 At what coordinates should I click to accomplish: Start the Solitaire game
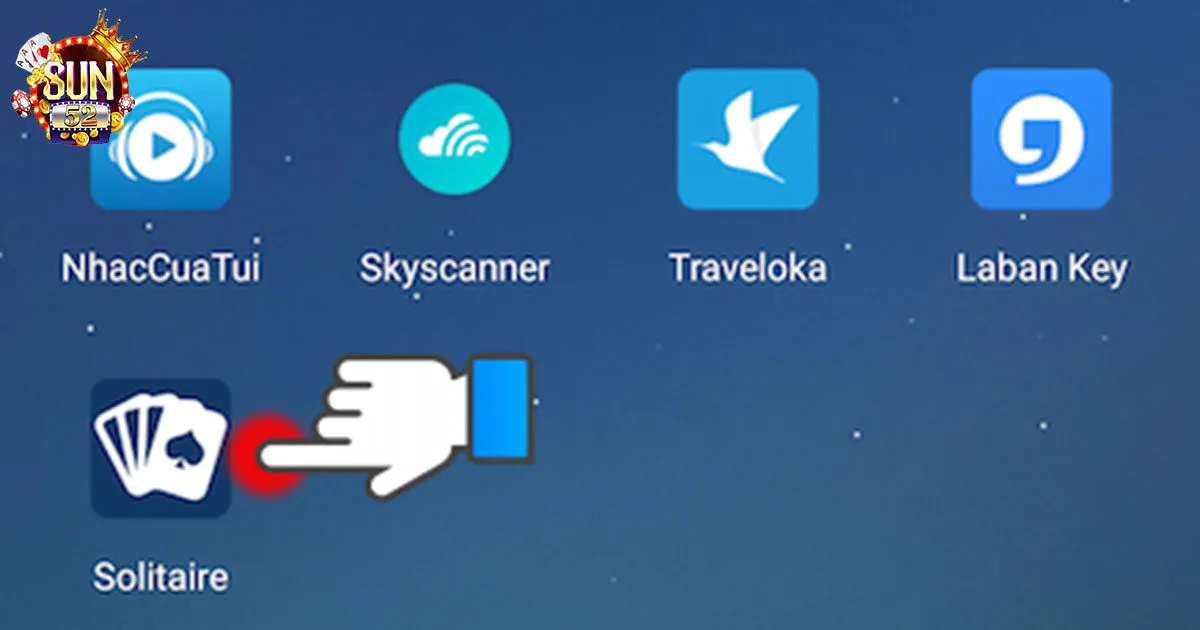click(x=161, y=448)
